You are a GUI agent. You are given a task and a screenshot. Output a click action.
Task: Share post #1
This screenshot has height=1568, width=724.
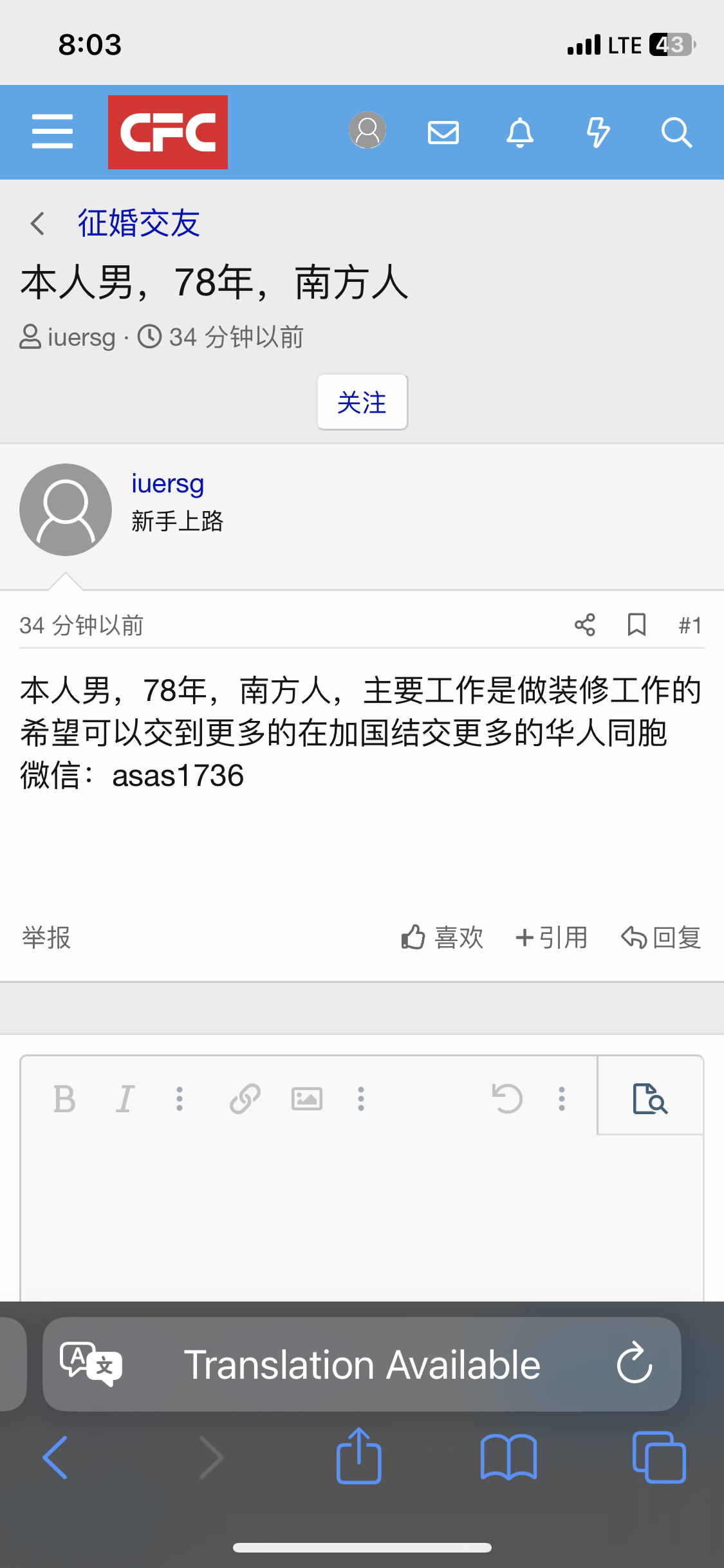pos(584,624)
